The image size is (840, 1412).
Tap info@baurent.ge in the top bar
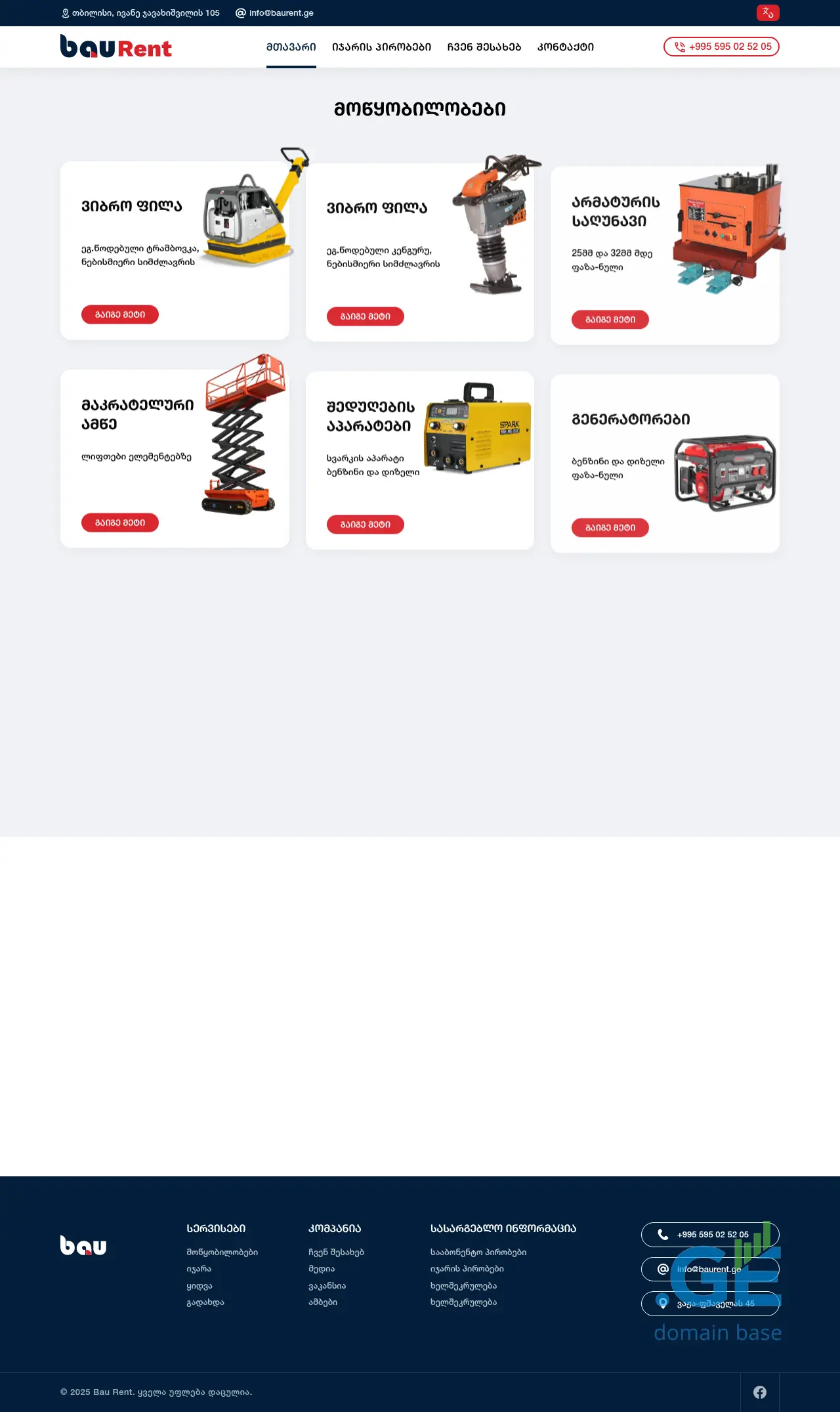(281, 13)
